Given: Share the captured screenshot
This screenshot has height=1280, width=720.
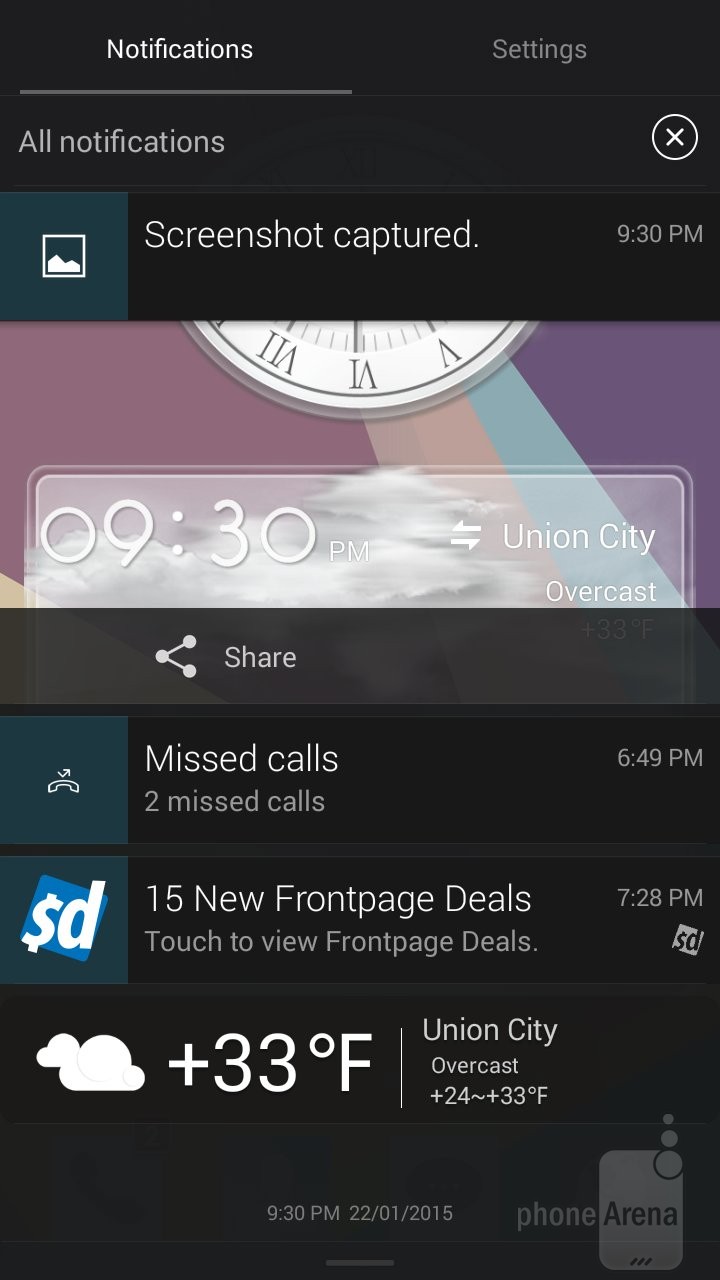Looking at the screenshot, I should pos(227,657).
